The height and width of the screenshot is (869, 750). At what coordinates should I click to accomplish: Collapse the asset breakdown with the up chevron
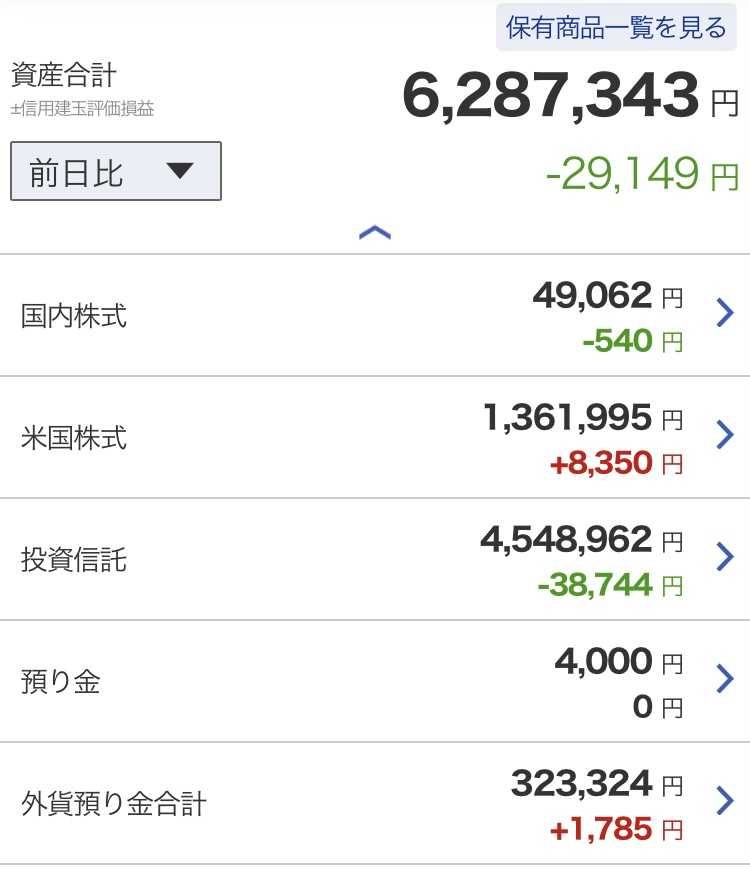click(375, 233)
